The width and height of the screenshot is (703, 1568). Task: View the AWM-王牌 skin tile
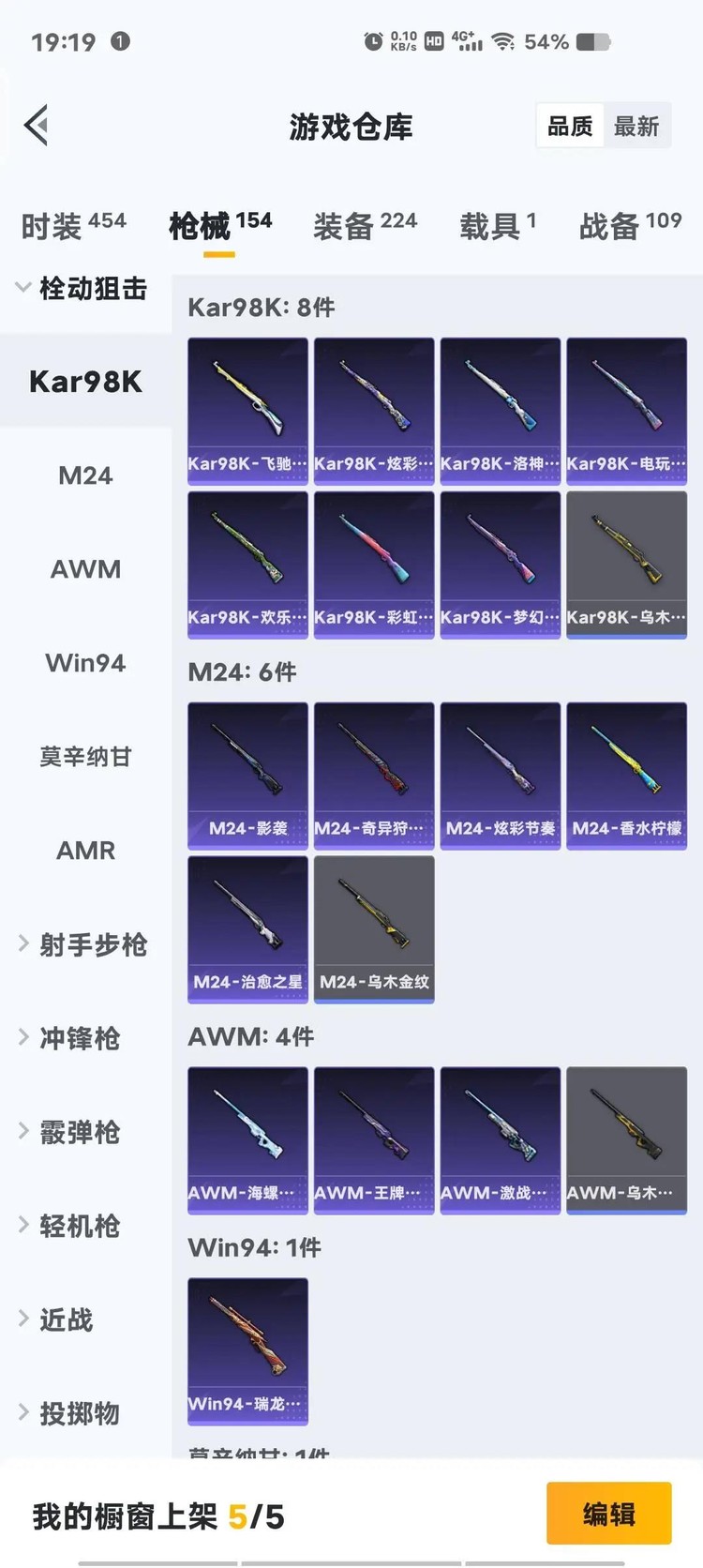click(374, 1140)
